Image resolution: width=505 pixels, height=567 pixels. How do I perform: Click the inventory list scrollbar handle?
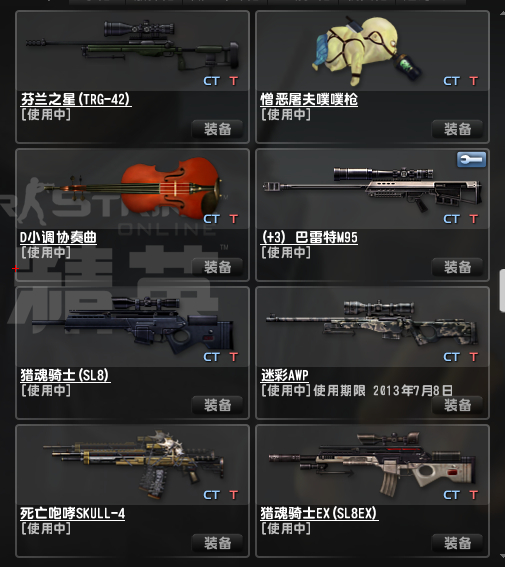(502, 290)
